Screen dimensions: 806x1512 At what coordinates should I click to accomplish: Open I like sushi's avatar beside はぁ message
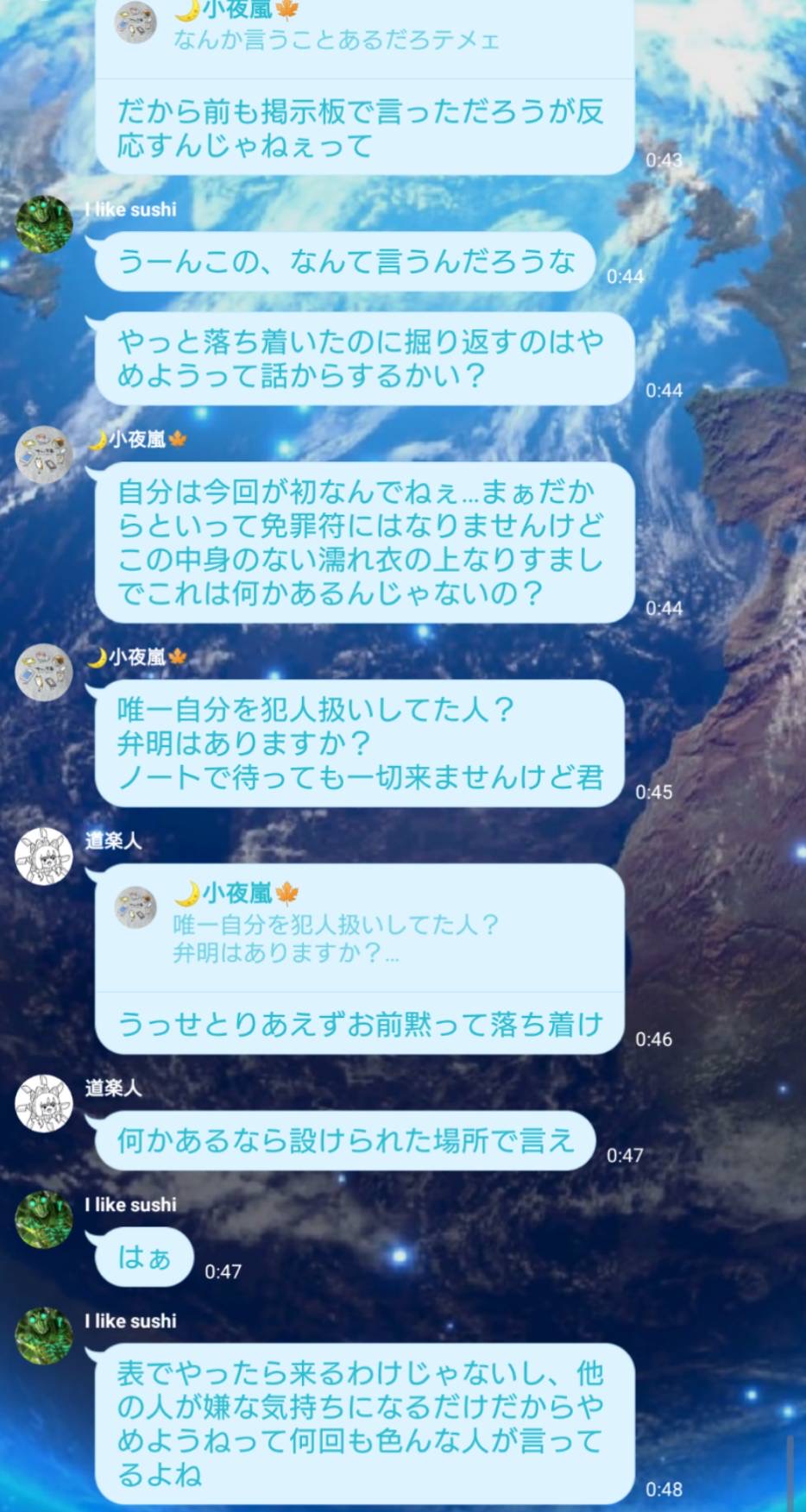[x=44, y=1220]
